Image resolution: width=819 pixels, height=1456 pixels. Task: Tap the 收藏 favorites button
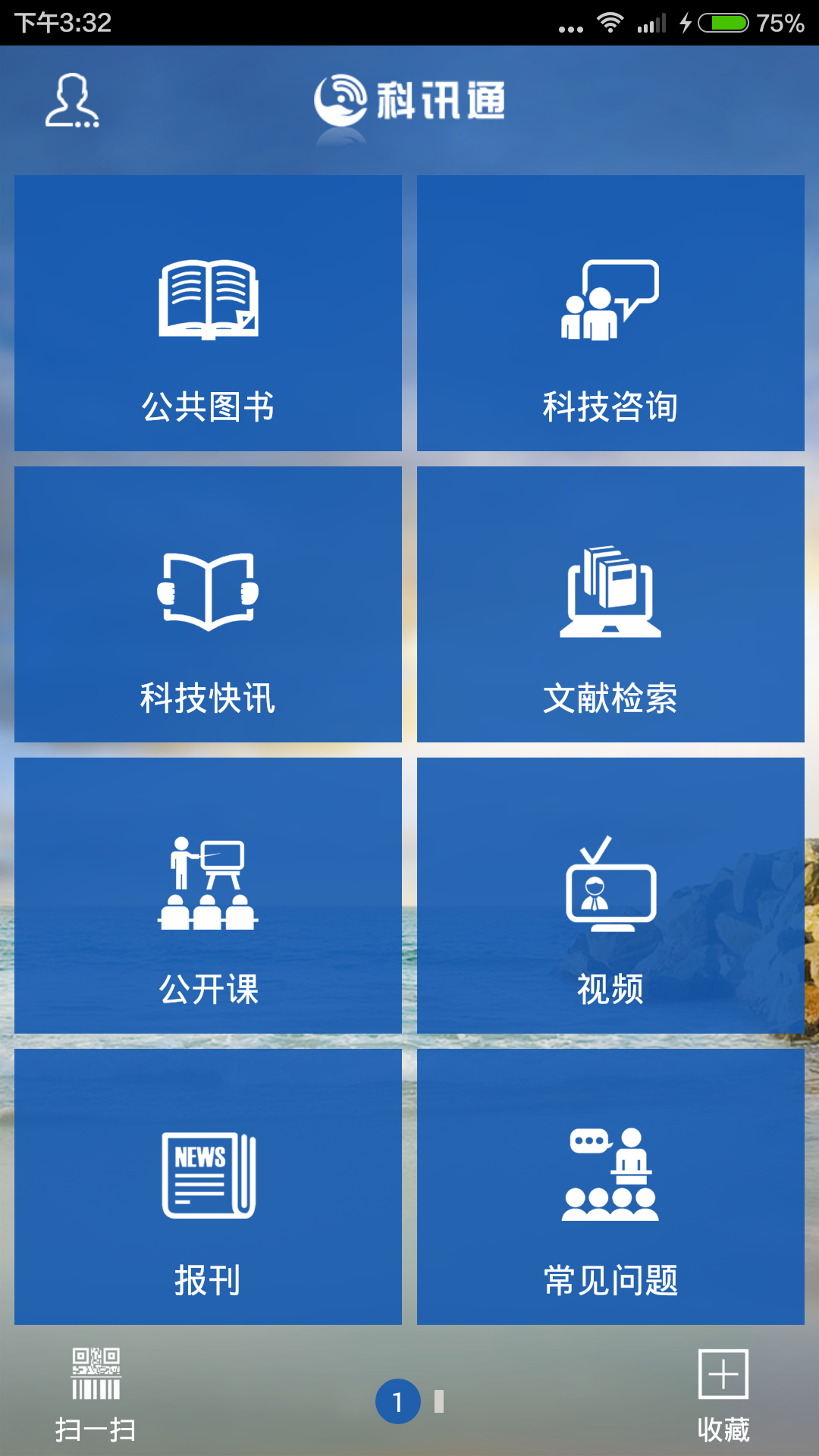[x=723, y=1395]
